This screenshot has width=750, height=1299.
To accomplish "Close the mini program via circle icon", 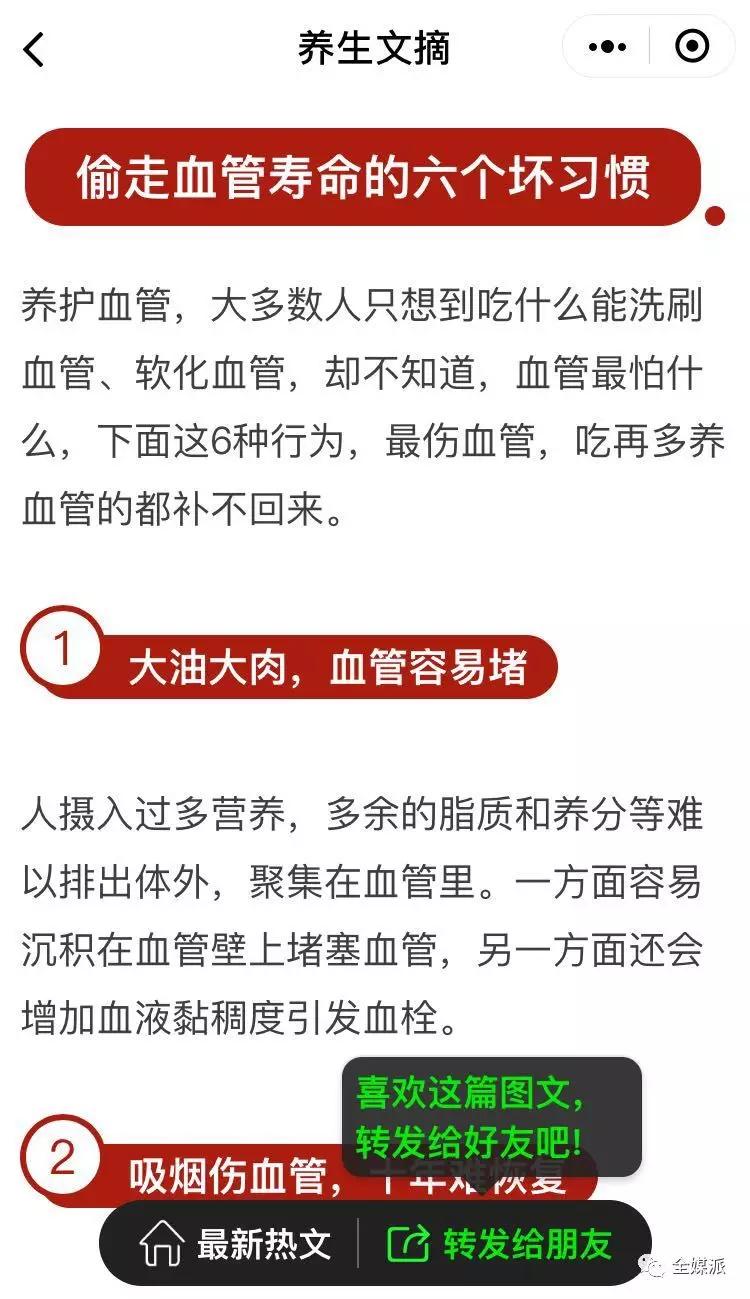I will click(692, 46).
